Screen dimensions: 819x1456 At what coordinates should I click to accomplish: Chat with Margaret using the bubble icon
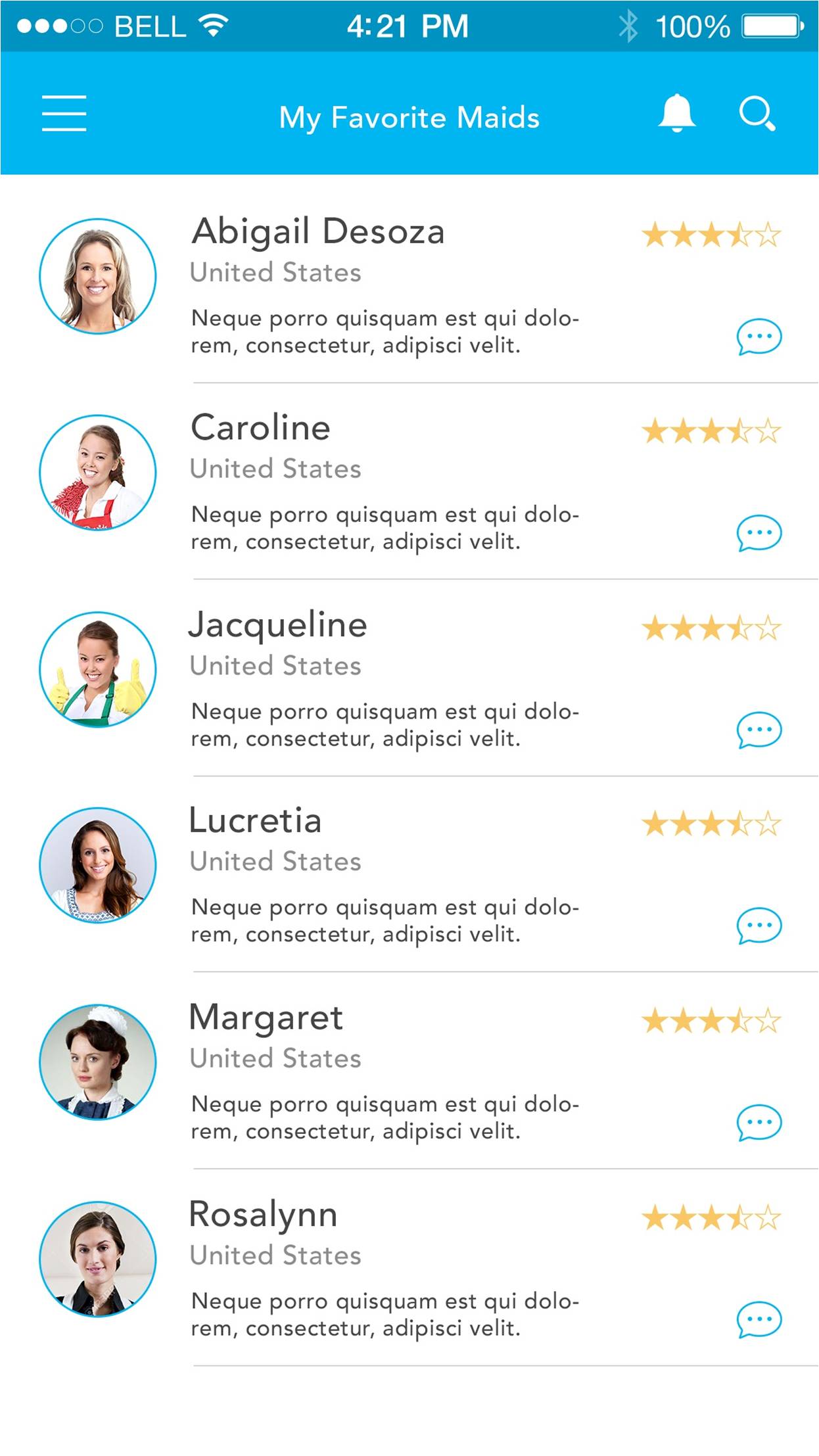tap(759, 1122)
